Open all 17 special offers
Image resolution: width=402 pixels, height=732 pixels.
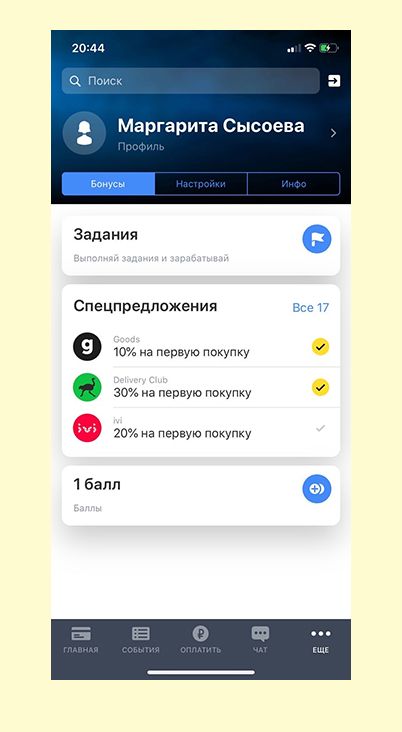[310, 308]
